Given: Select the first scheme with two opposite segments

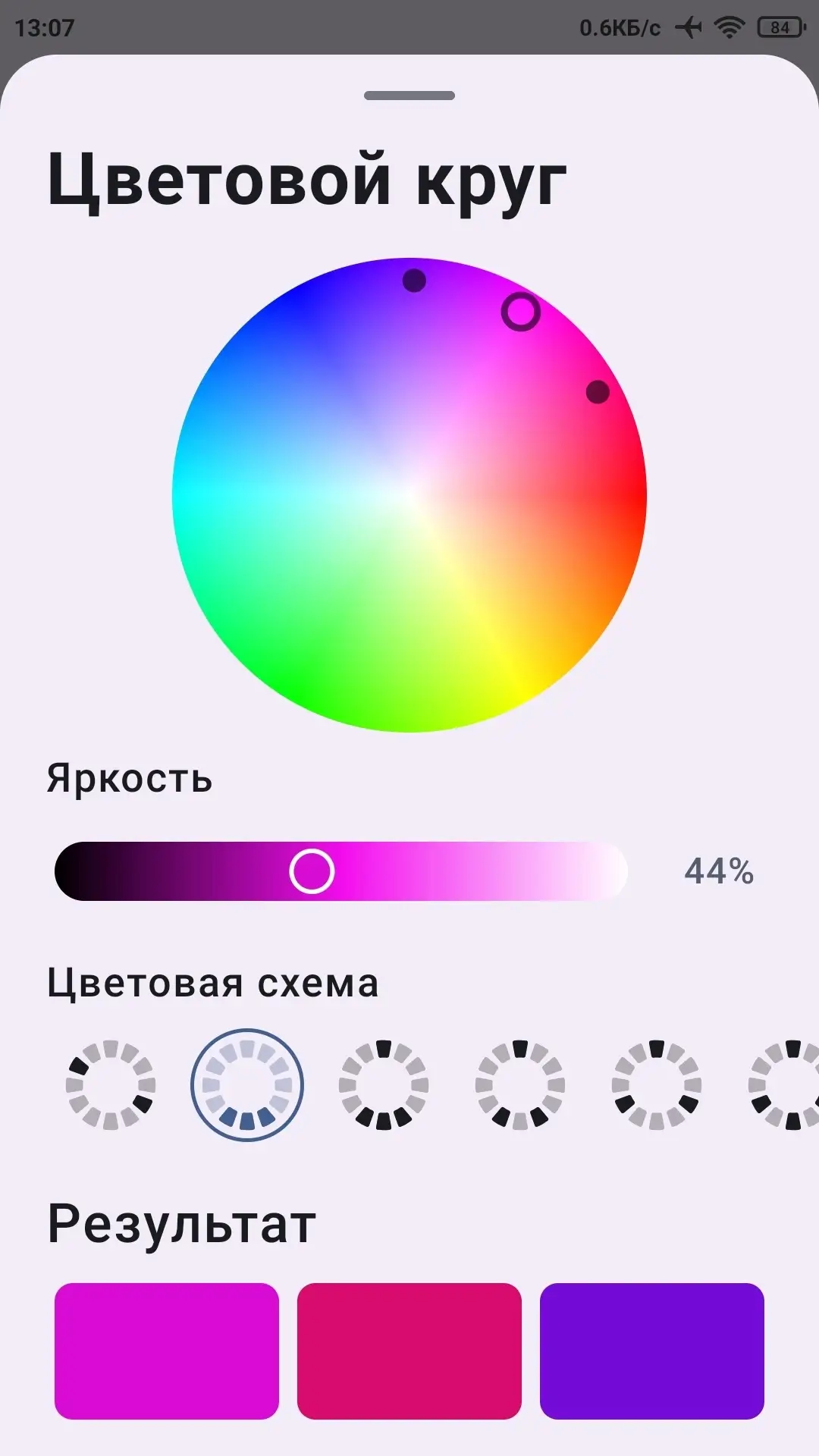Looking at the screenshot, I should pyautogui.click(x=111, y=1084).
